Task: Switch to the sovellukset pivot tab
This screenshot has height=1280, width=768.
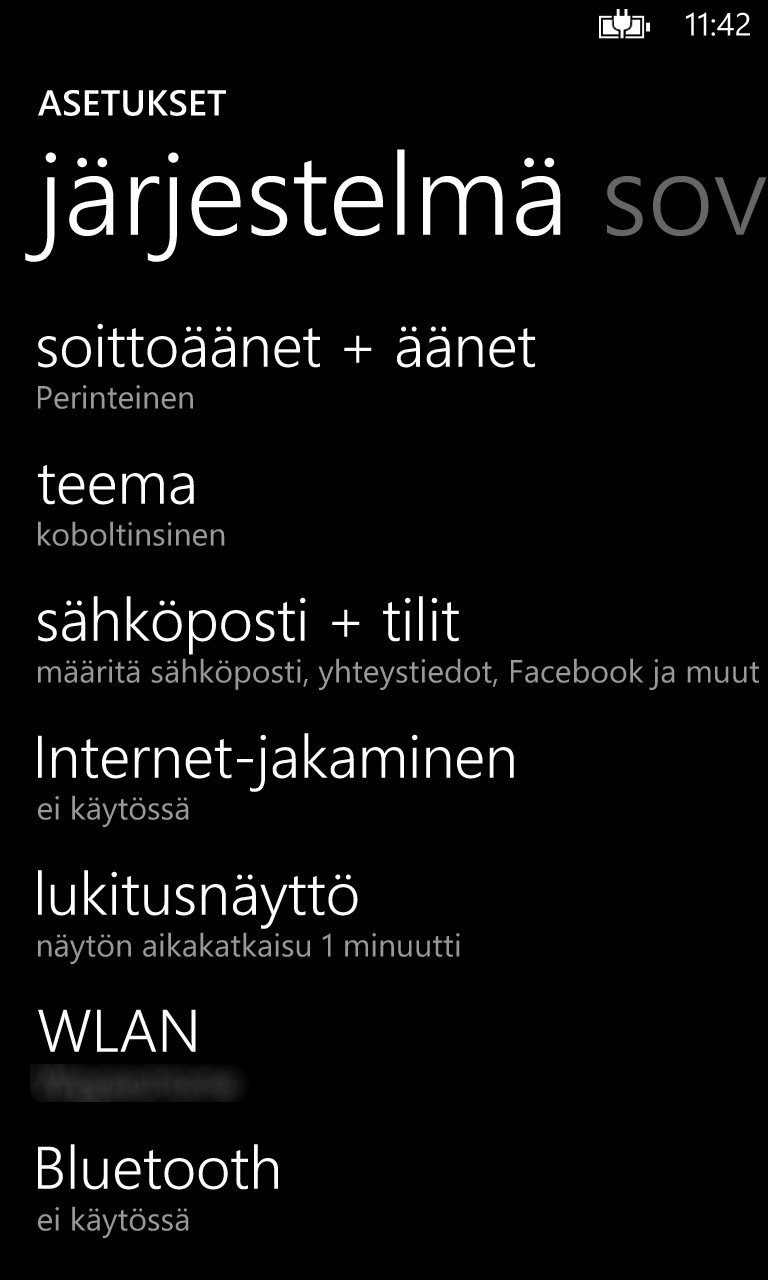Action: (x=686, y=202)
